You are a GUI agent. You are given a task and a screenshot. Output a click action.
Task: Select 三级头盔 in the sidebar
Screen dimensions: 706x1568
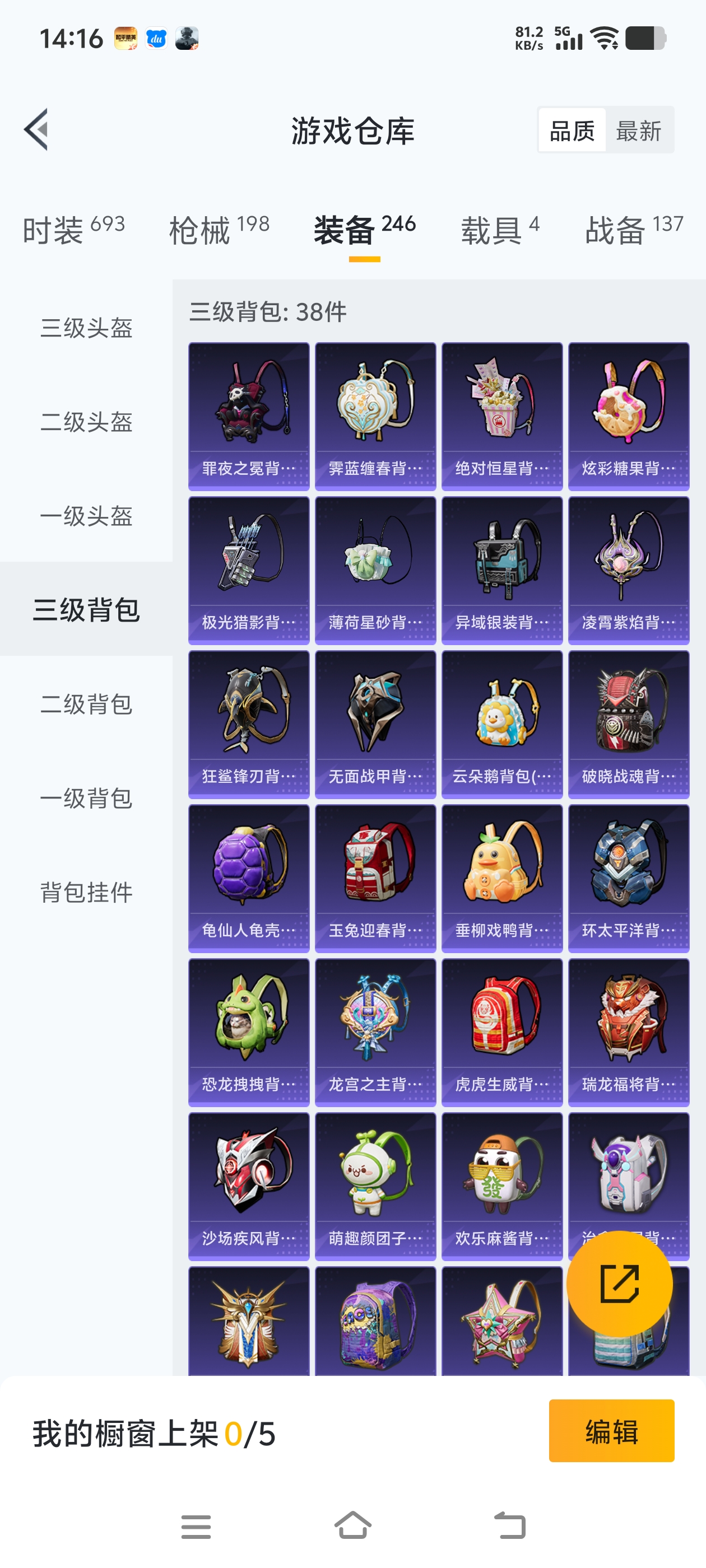coord(85,328)
